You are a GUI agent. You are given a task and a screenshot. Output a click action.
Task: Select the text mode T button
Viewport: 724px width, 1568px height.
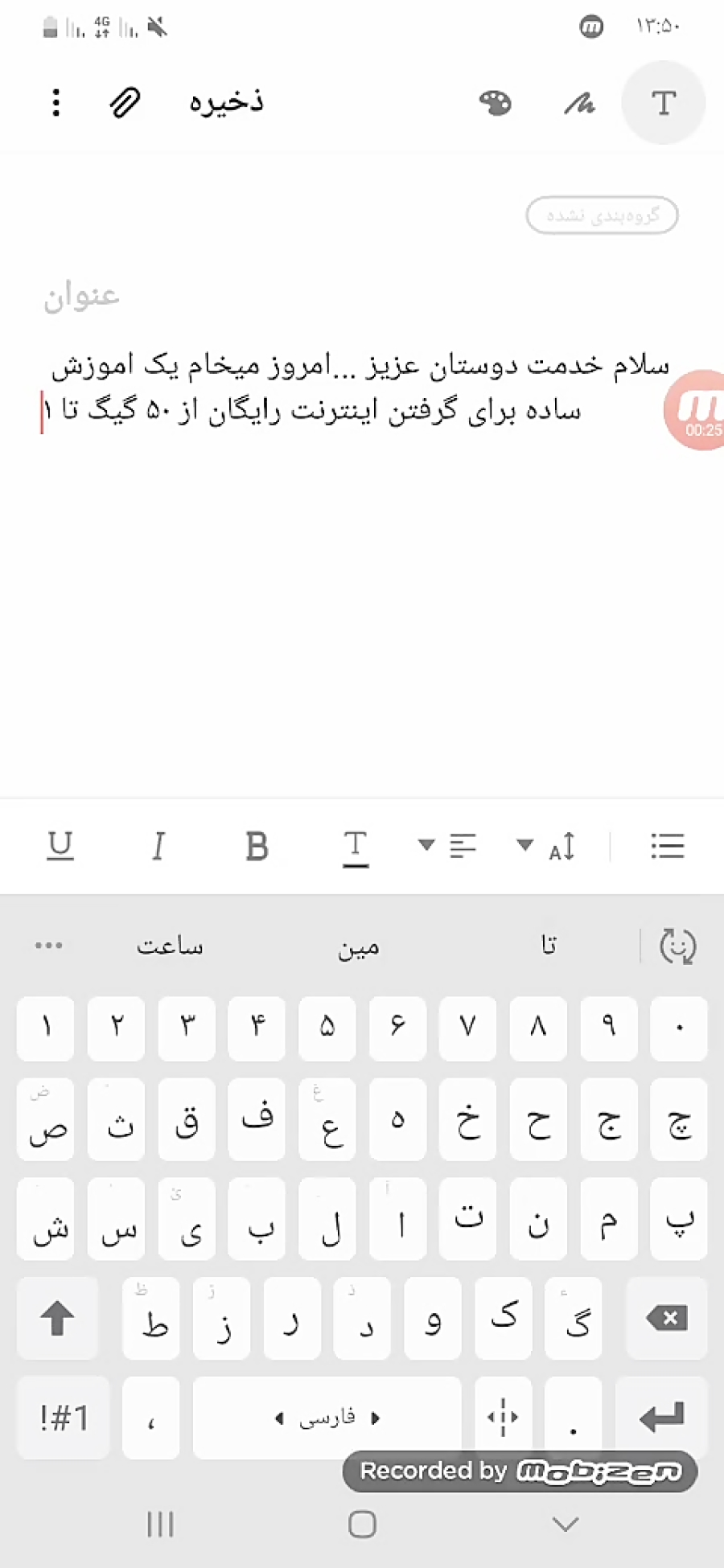[663, 103]
